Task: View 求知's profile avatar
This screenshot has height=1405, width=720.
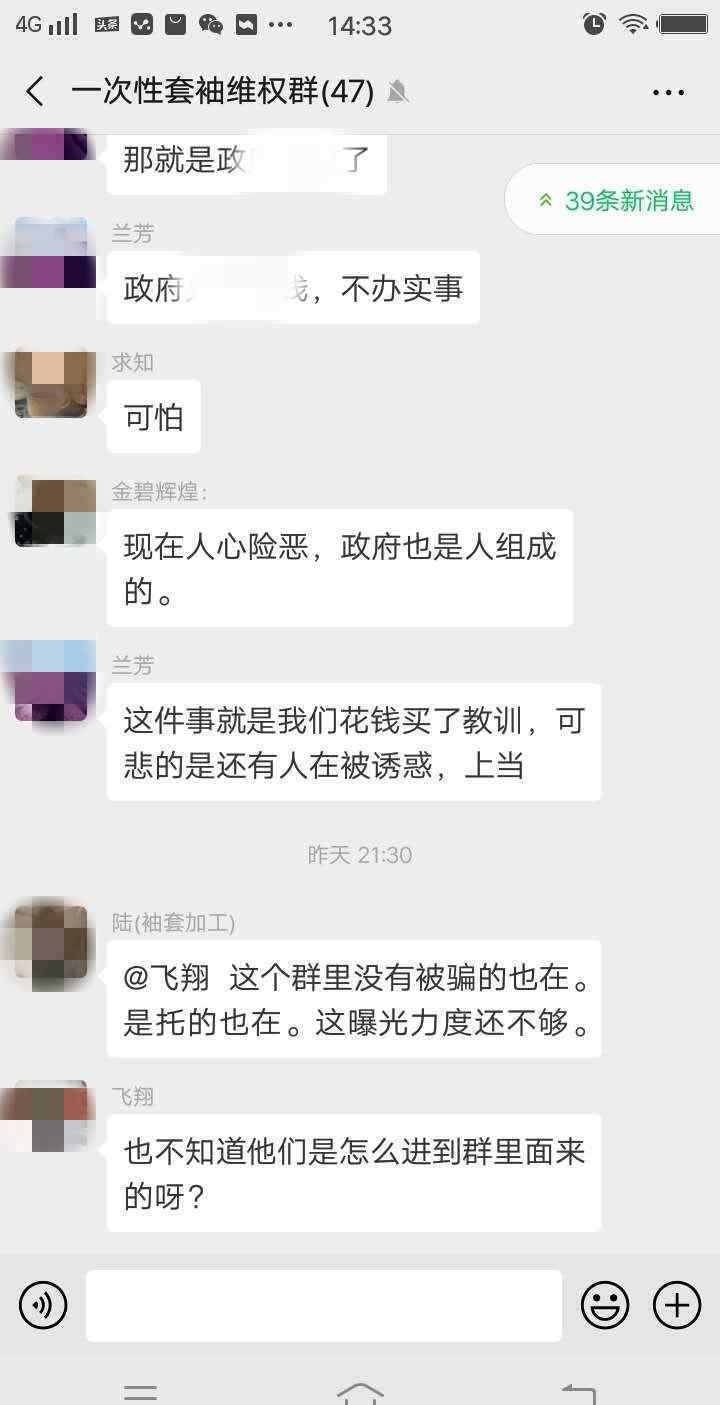Action: pos(51,382)
